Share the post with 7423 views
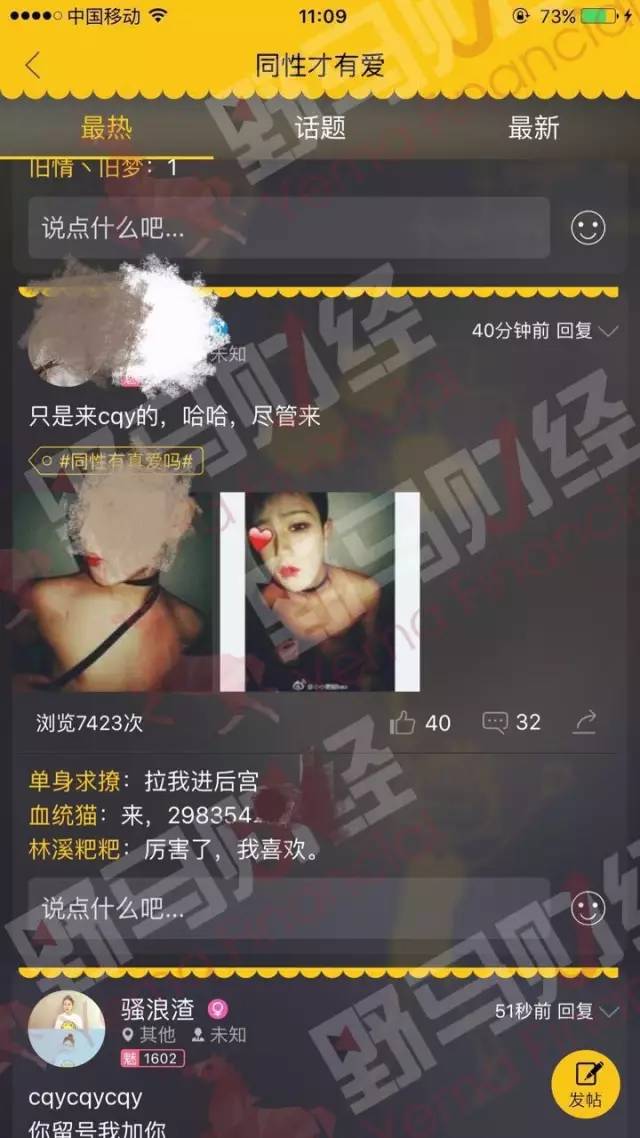Screen dimensions: 640x1138 tap(586, 722)
